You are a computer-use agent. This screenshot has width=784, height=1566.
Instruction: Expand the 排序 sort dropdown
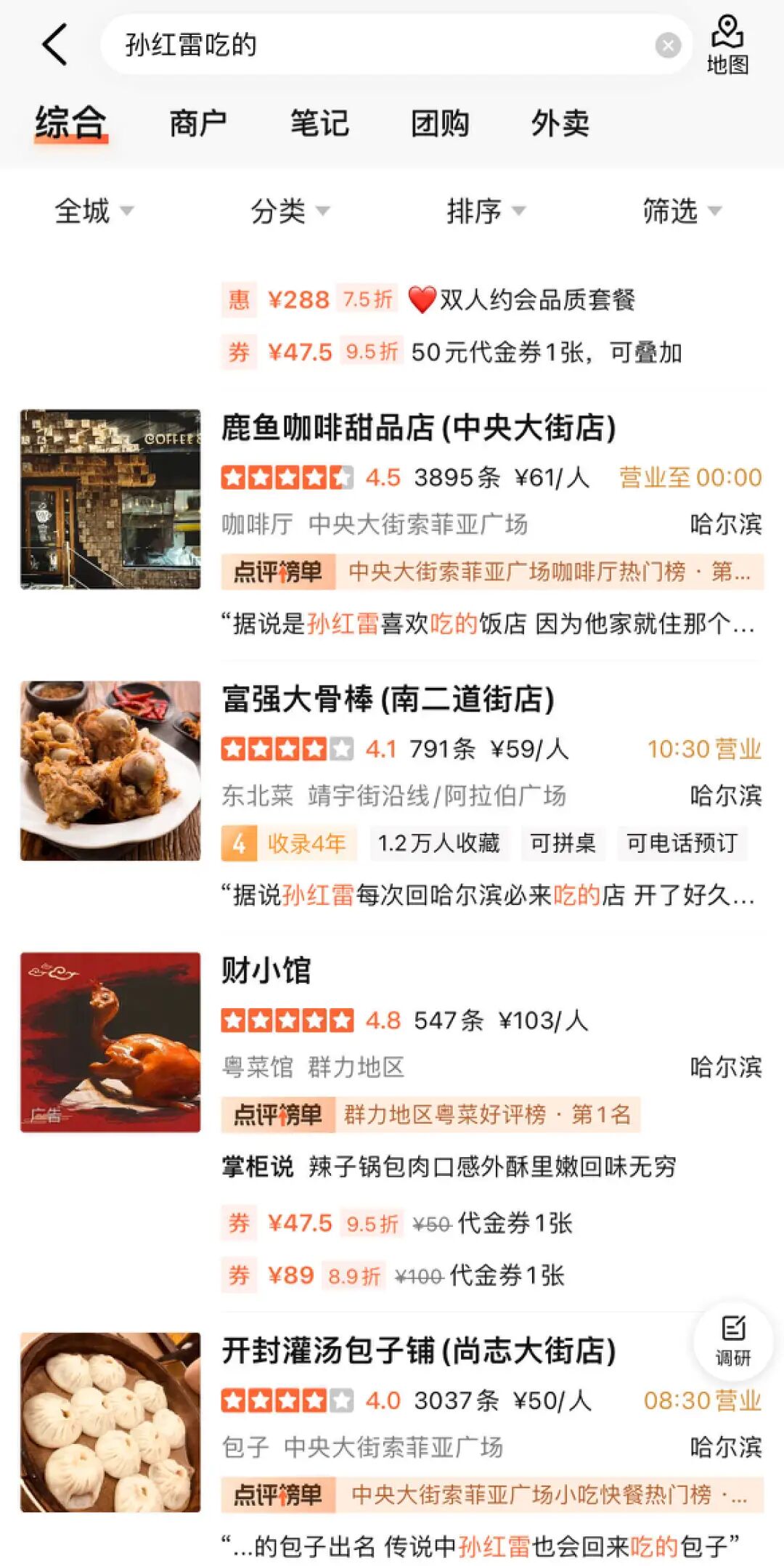(x=486, y=211)
